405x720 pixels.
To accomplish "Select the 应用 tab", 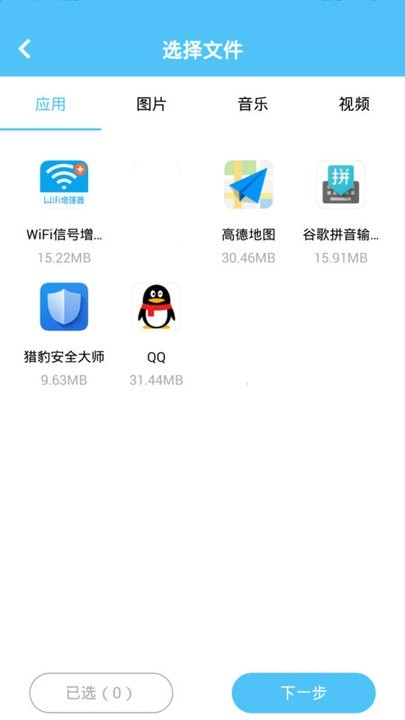I will tap(51, 104).
